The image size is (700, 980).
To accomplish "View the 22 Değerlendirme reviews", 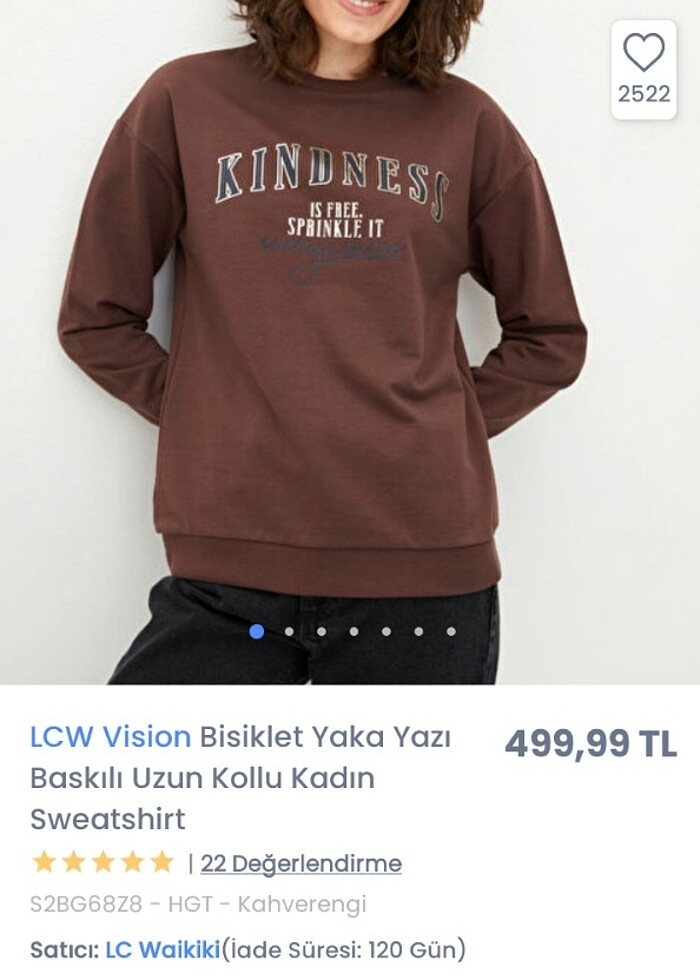I will (301, 863).
